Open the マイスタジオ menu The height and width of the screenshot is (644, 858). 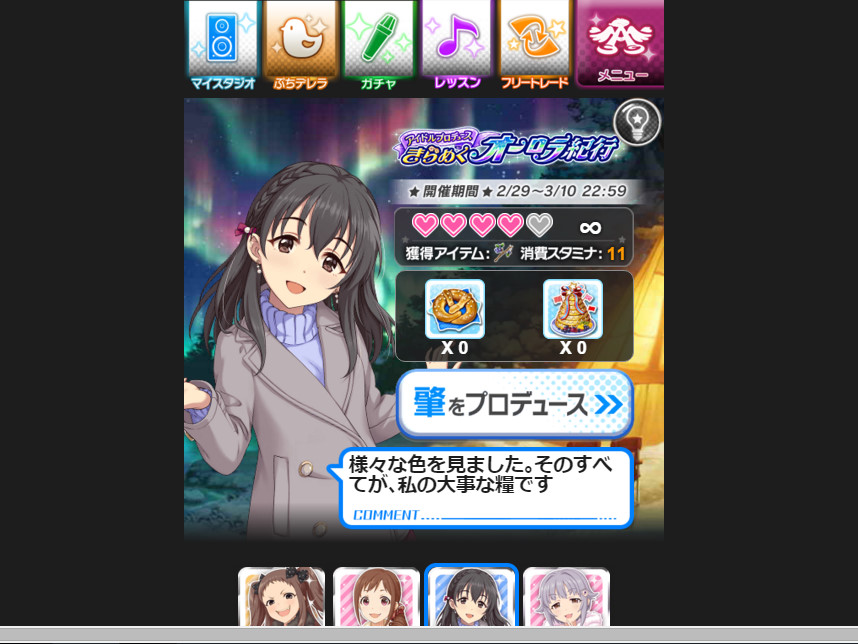click(x=223, y=45)
